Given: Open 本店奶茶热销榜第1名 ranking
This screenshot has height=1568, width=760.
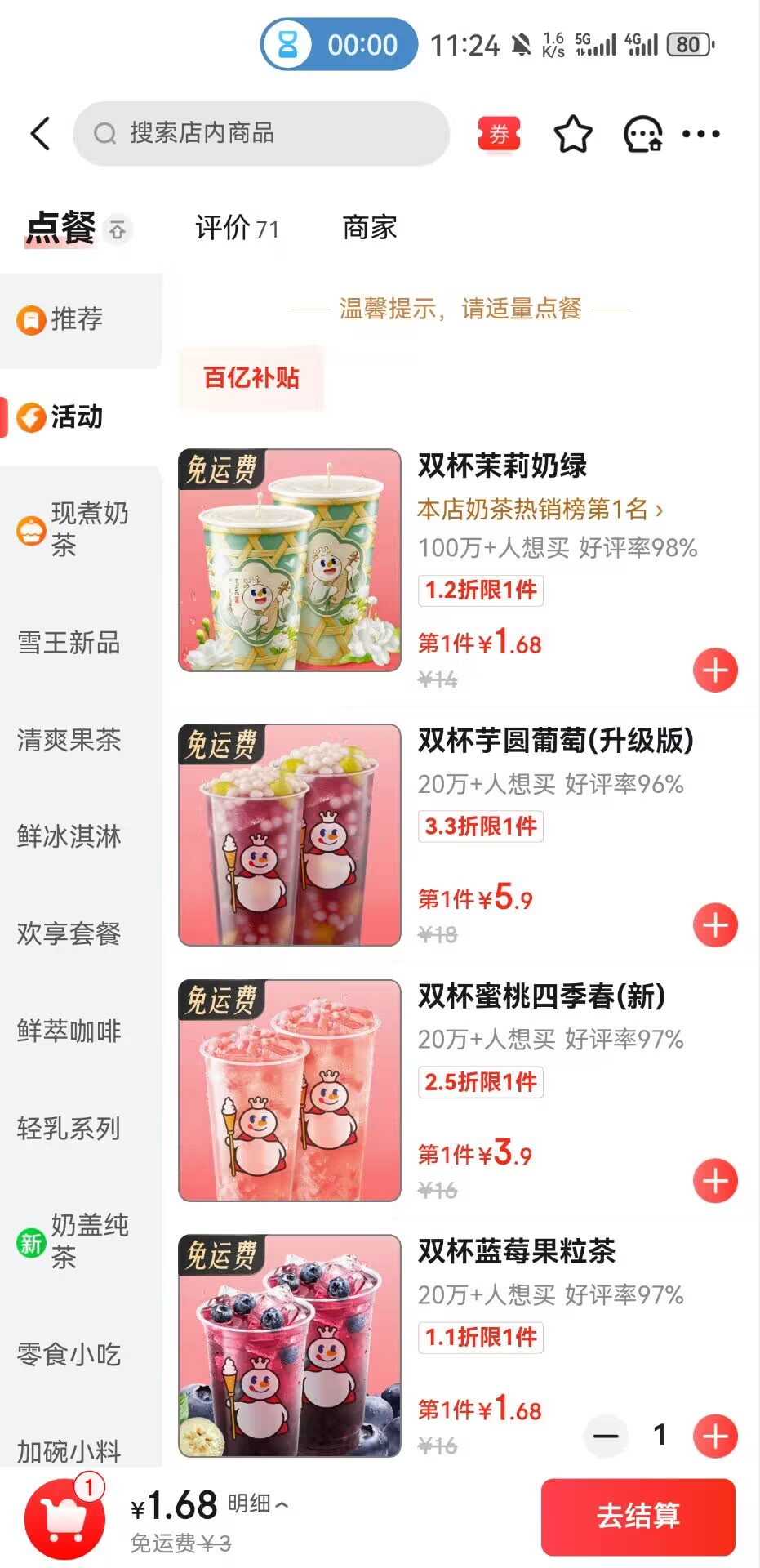Looking at the screenshot, I should tap(539, 510).
